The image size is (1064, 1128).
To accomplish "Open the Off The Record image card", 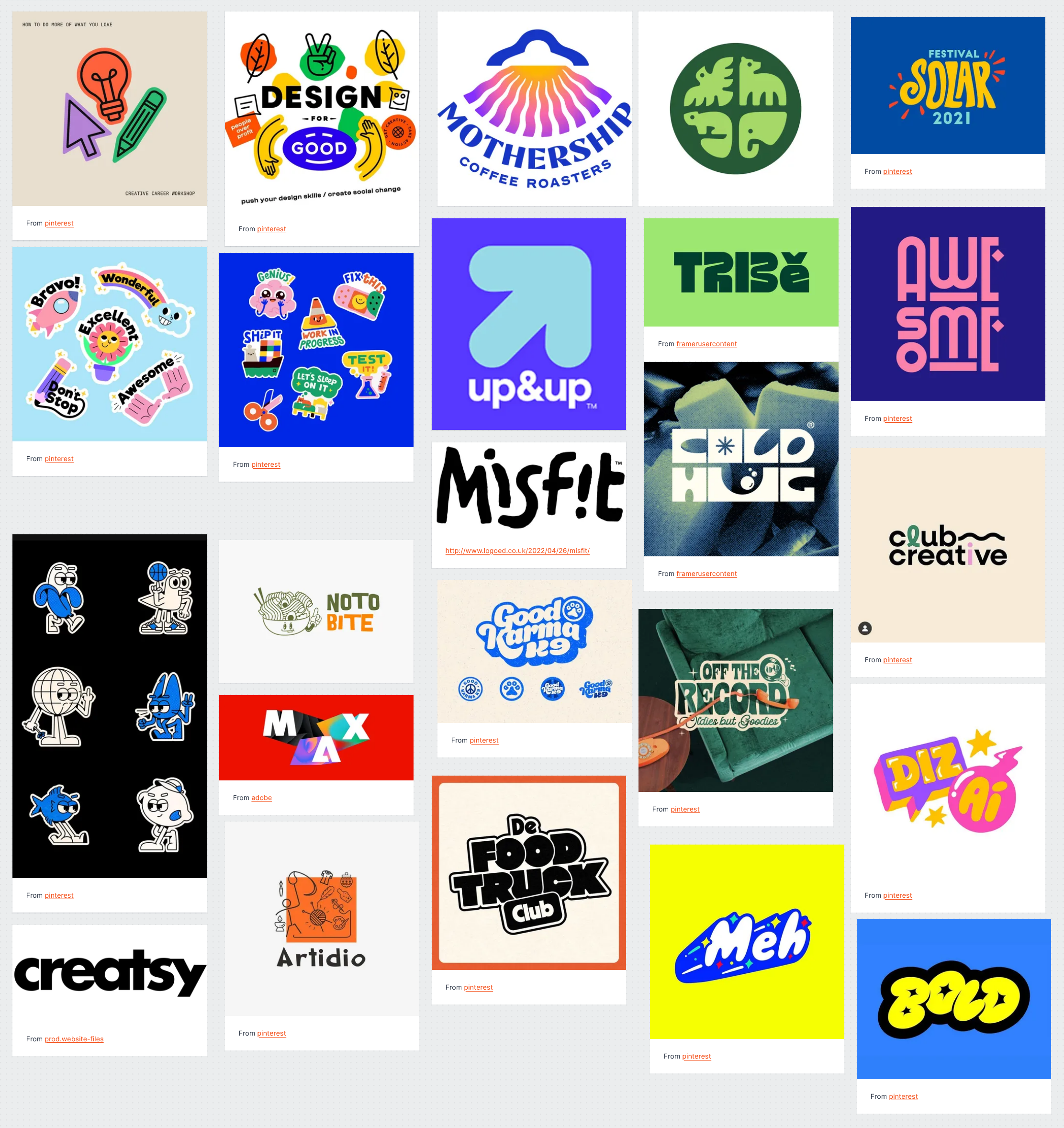I will coord(735,700).
